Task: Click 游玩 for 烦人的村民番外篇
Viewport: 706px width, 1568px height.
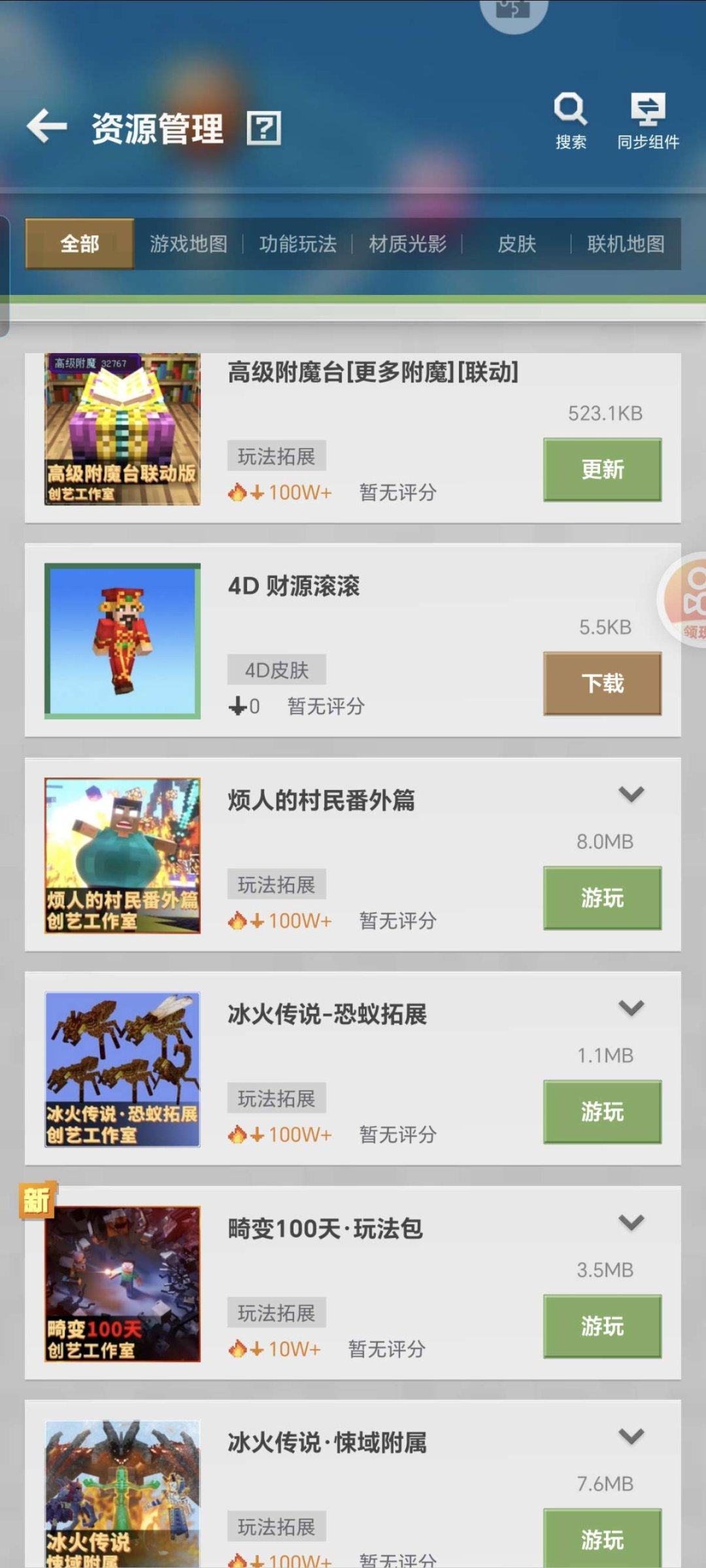Action: click(x=601, y=898)
